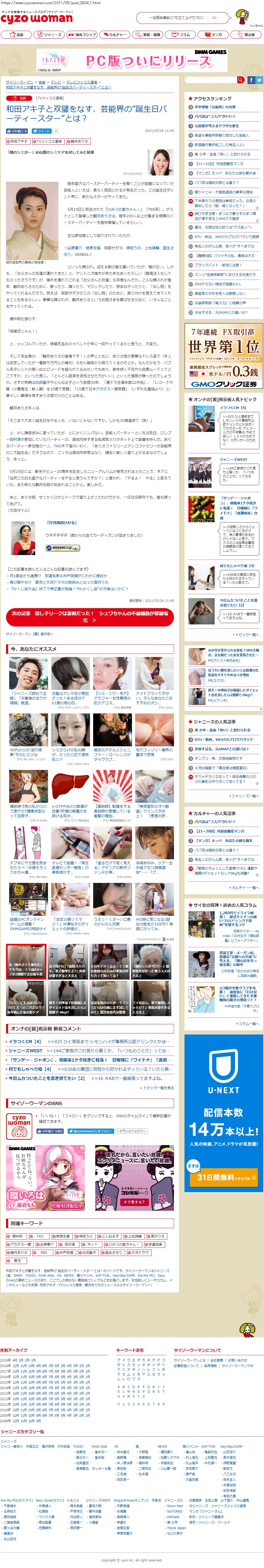
Task: Open the マンガ tab
Action: (214, 35)
